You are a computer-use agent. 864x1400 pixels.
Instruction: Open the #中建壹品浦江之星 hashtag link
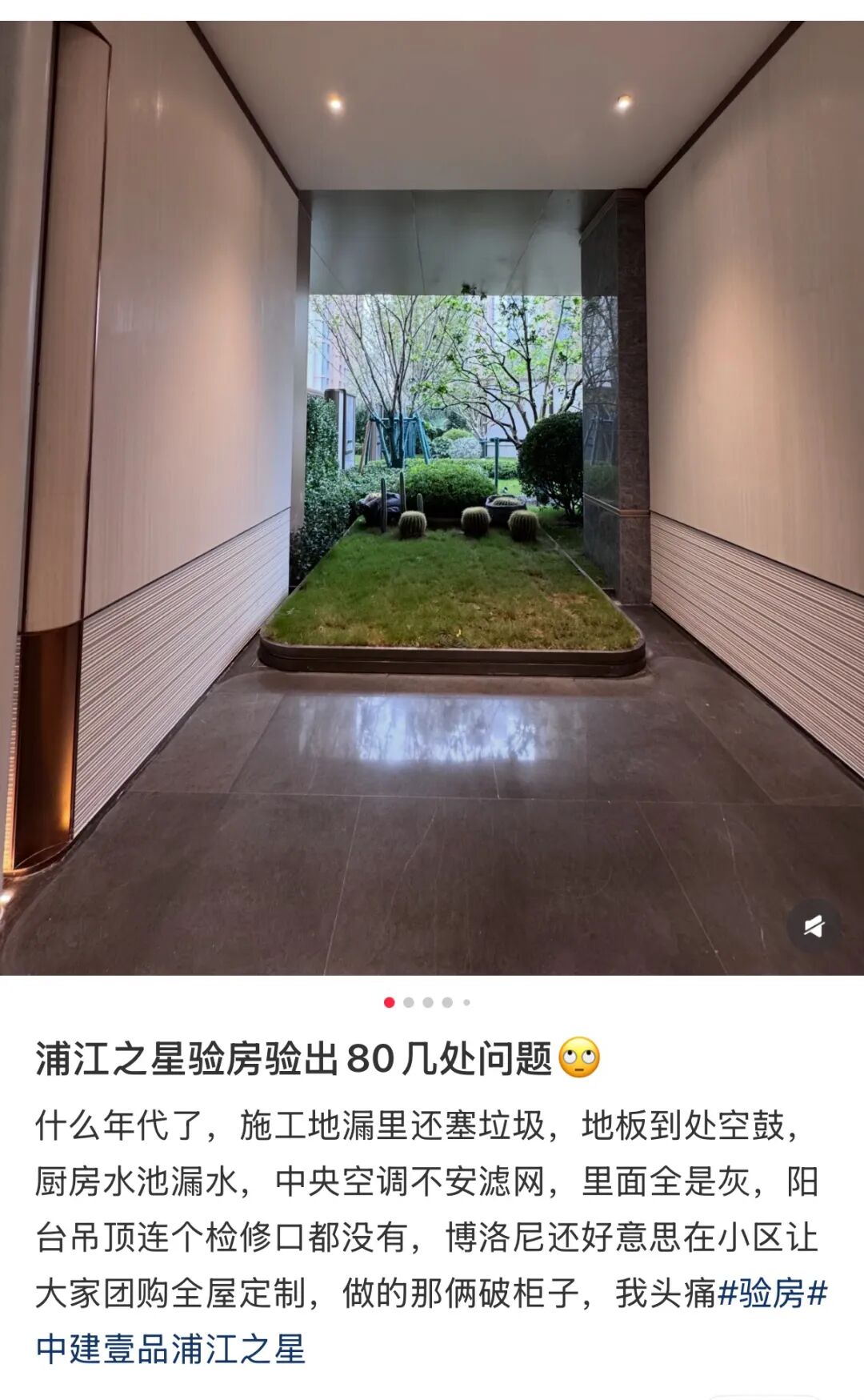pyautogui.click(x=170, y=1349)
